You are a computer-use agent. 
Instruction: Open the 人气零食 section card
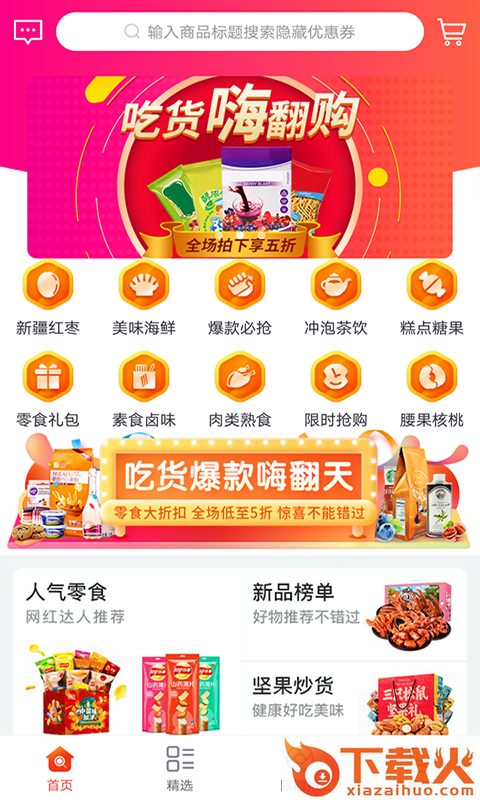[126, 652]
